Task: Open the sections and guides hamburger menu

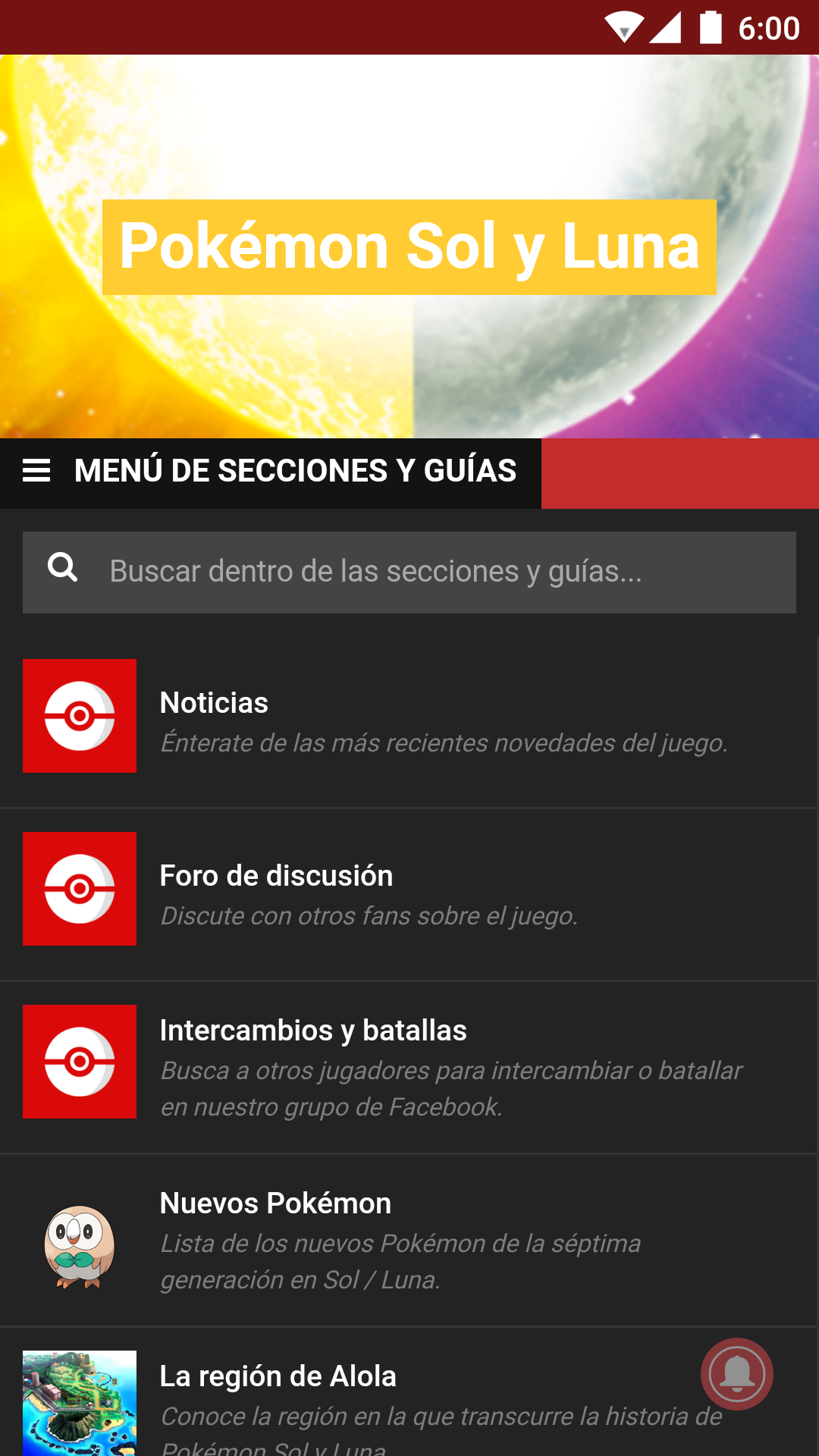Action: click(36, 471)
